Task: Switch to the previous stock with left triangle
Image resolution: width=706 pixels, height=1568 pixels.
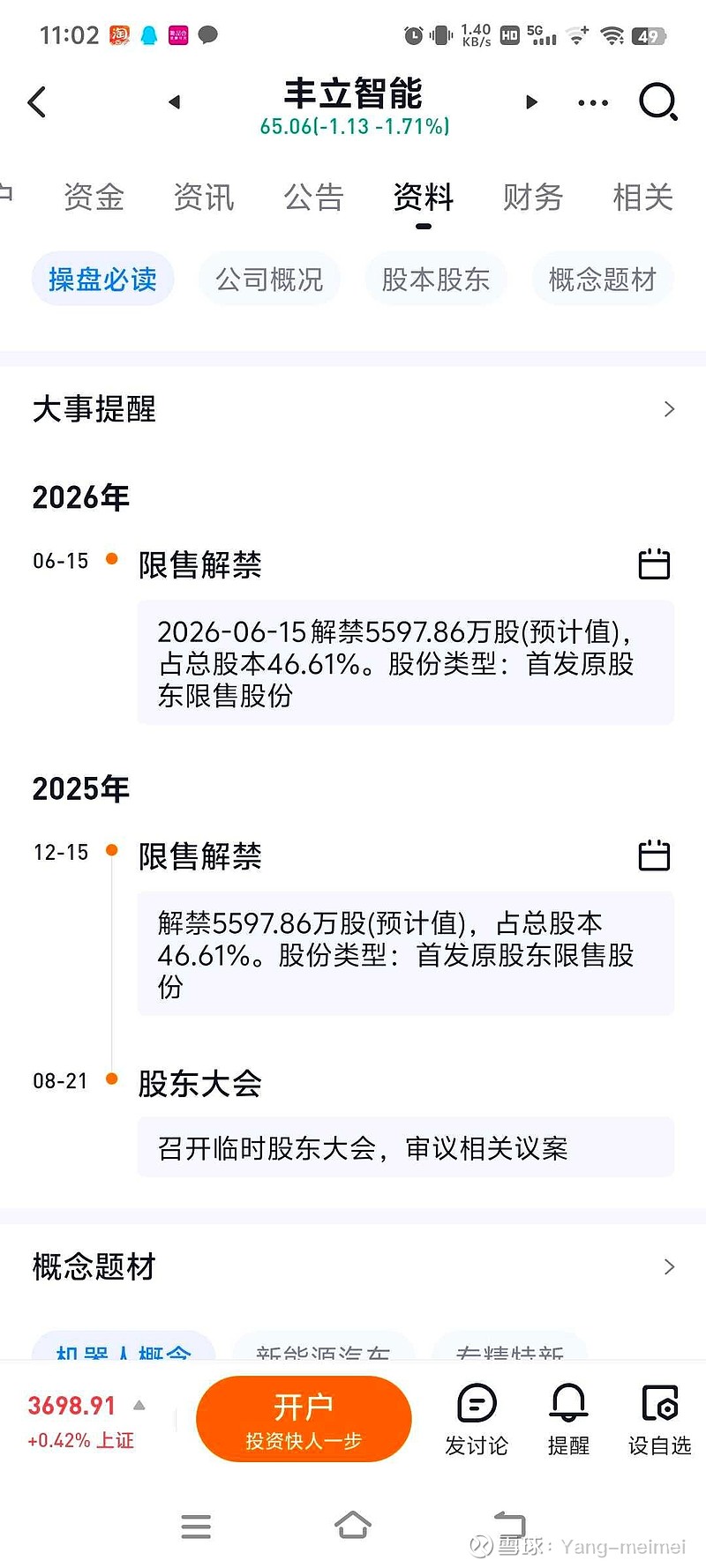Action: (175, 102)
